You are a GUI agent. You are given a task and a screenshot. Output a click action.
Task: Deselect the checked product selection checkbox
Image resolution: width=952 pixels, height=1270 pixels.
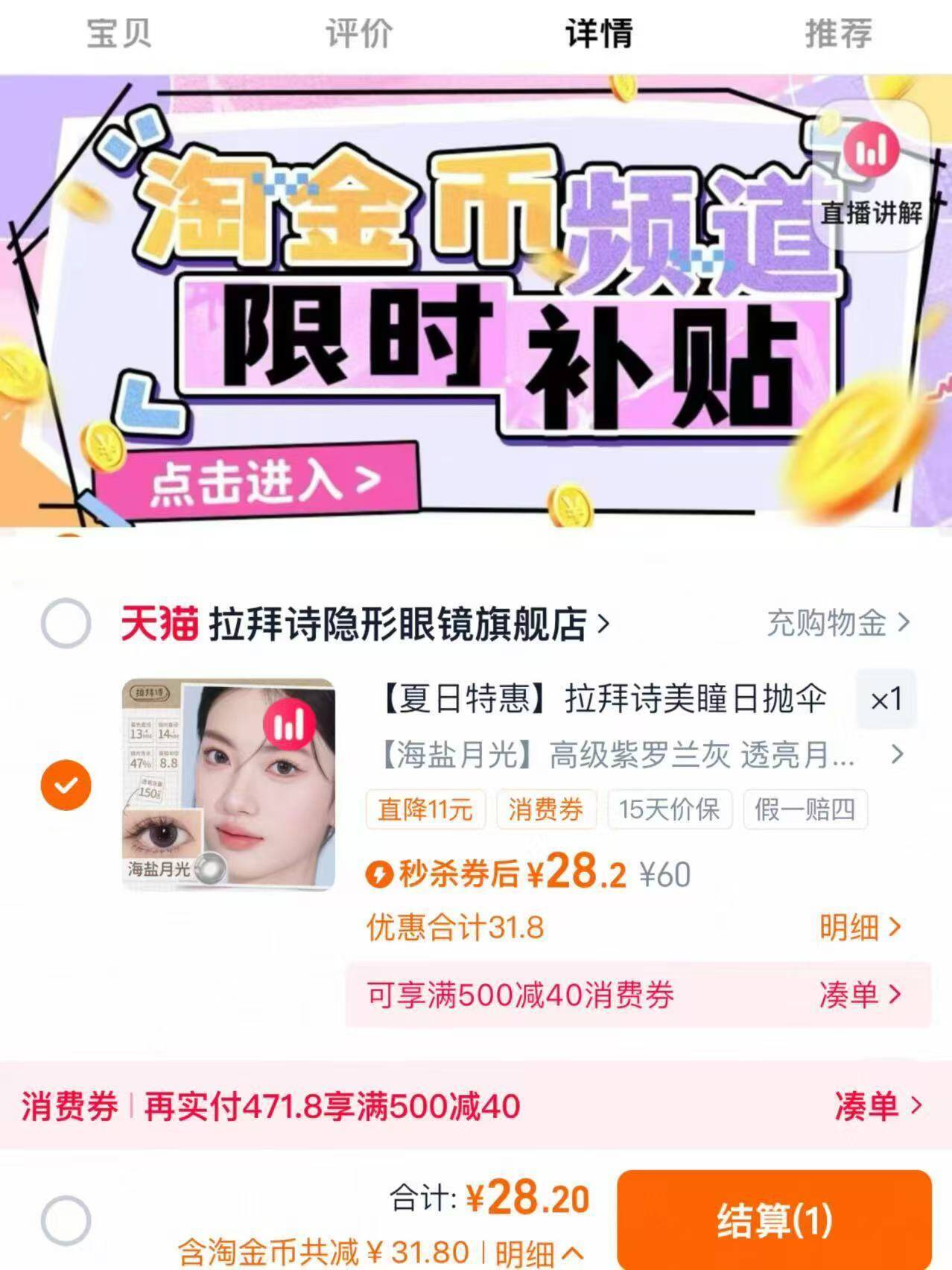[66, 783]
